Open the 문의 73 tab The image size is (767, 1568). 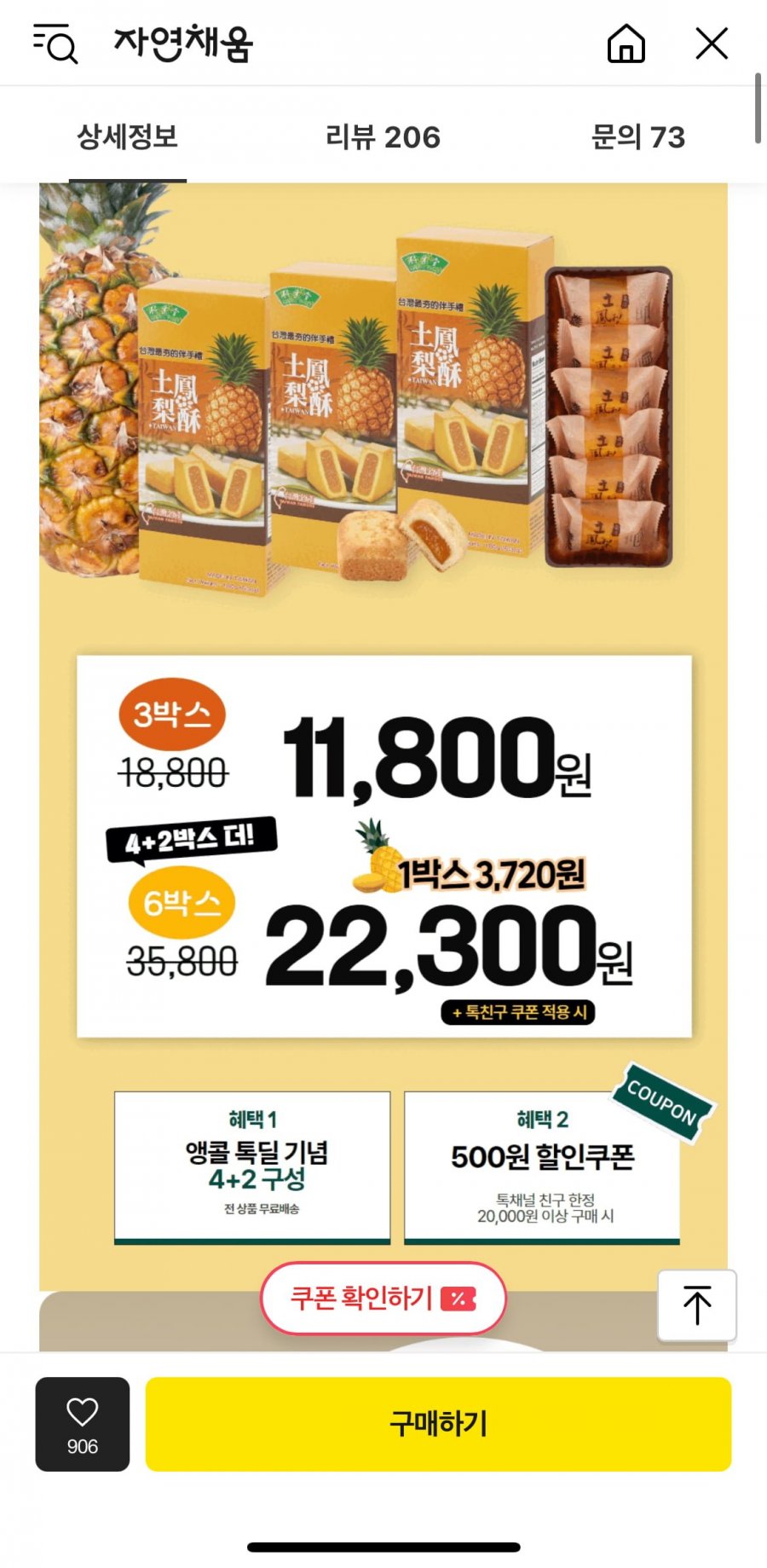pos(638,136)
